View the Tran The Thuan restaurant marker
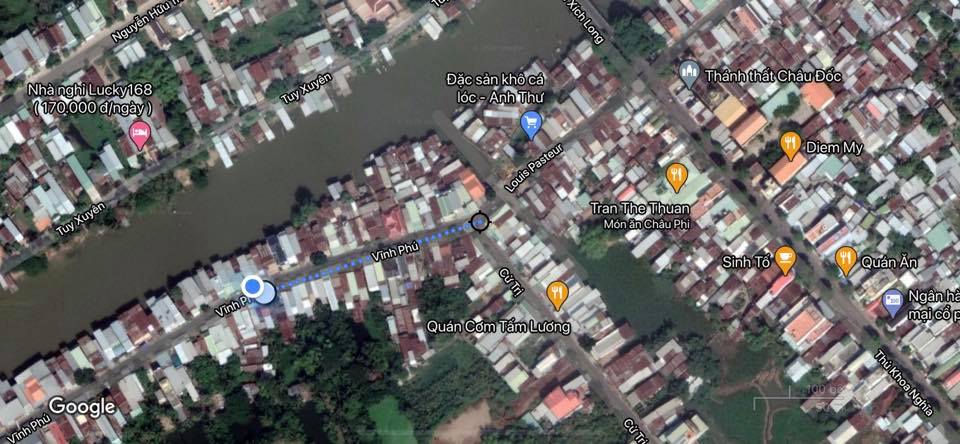The width and height of the screenshot is (960, 444). (676, 176)
